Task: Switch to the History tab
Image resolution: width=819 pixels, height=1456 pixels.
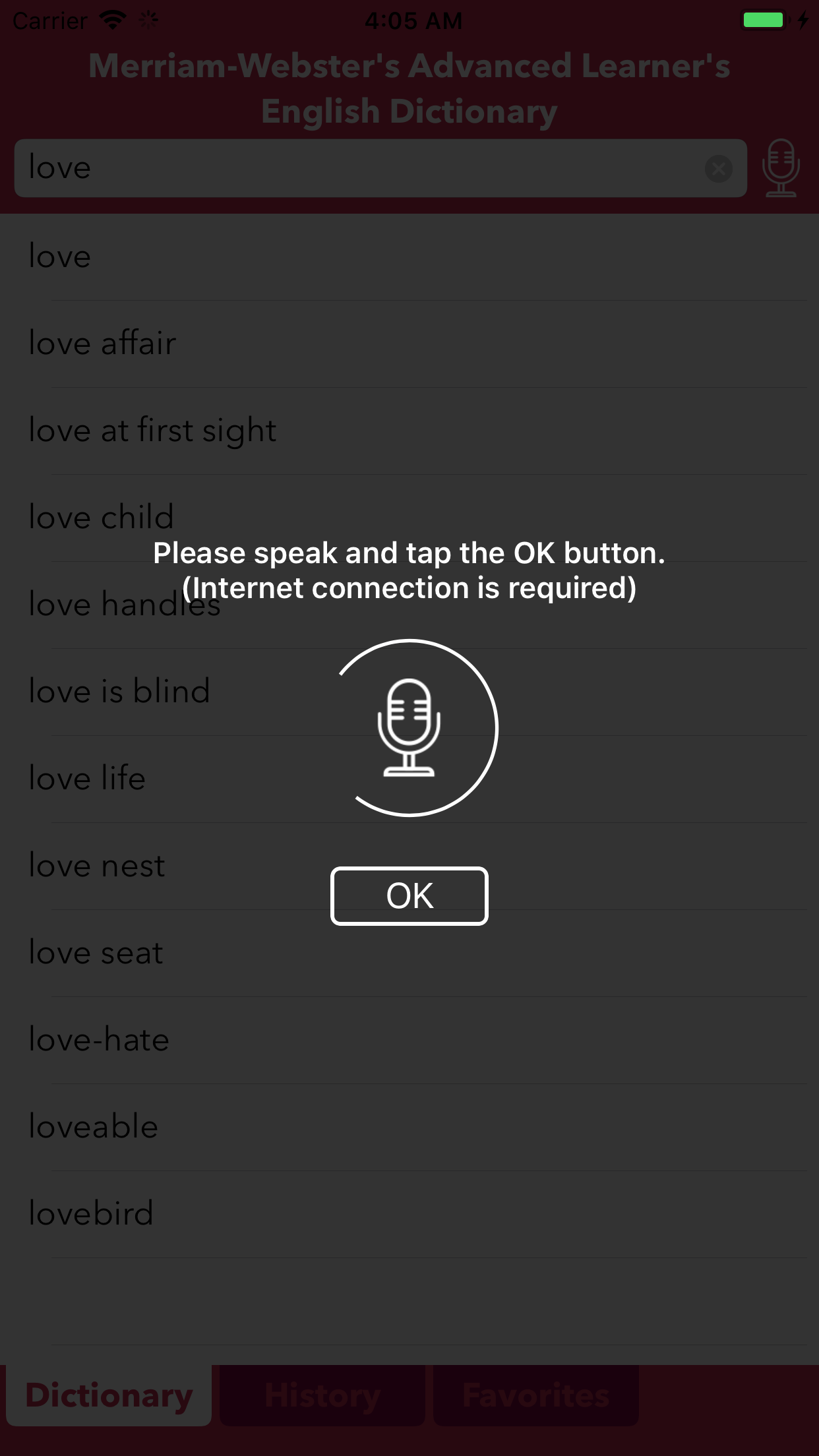Action: 321,1395
